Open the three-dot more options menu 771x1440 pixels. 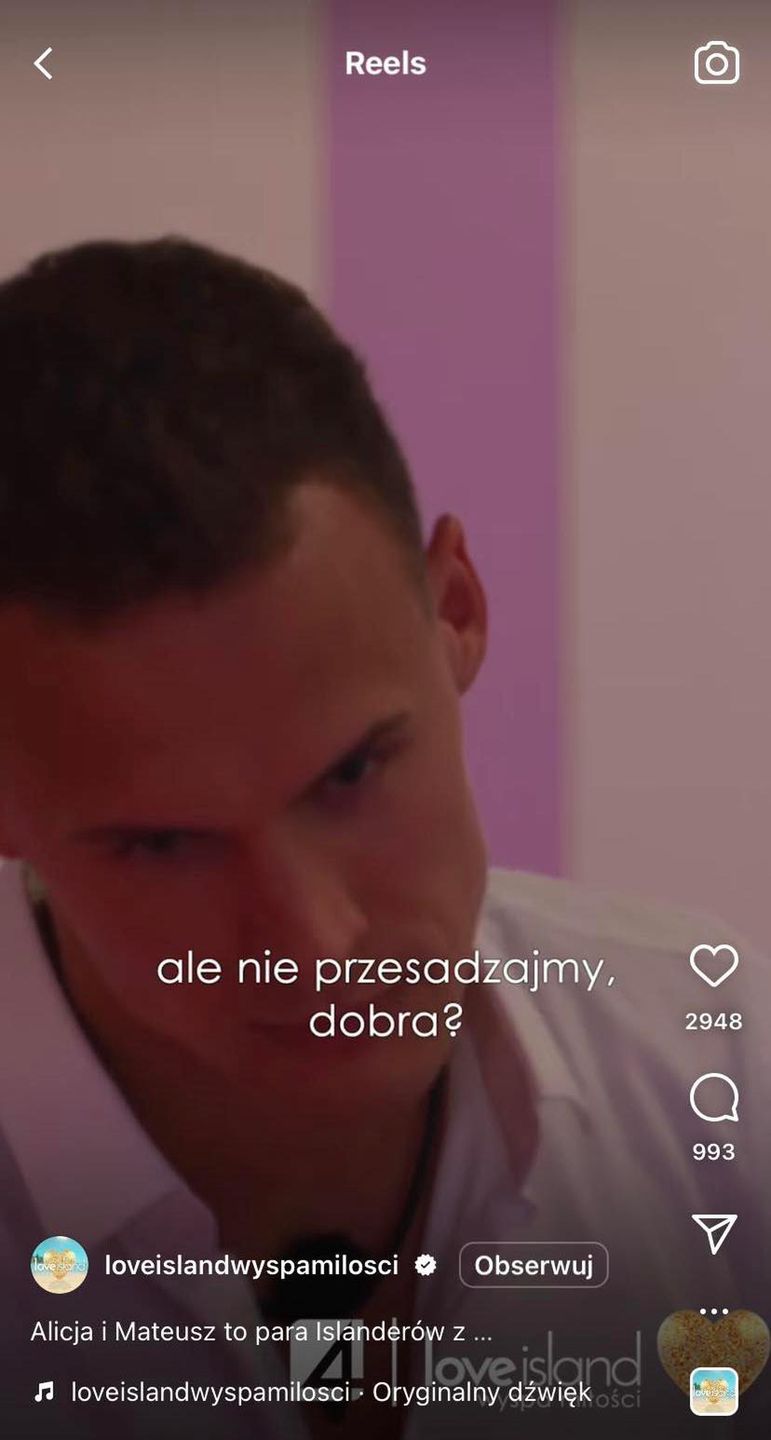tap(714, 1311)
